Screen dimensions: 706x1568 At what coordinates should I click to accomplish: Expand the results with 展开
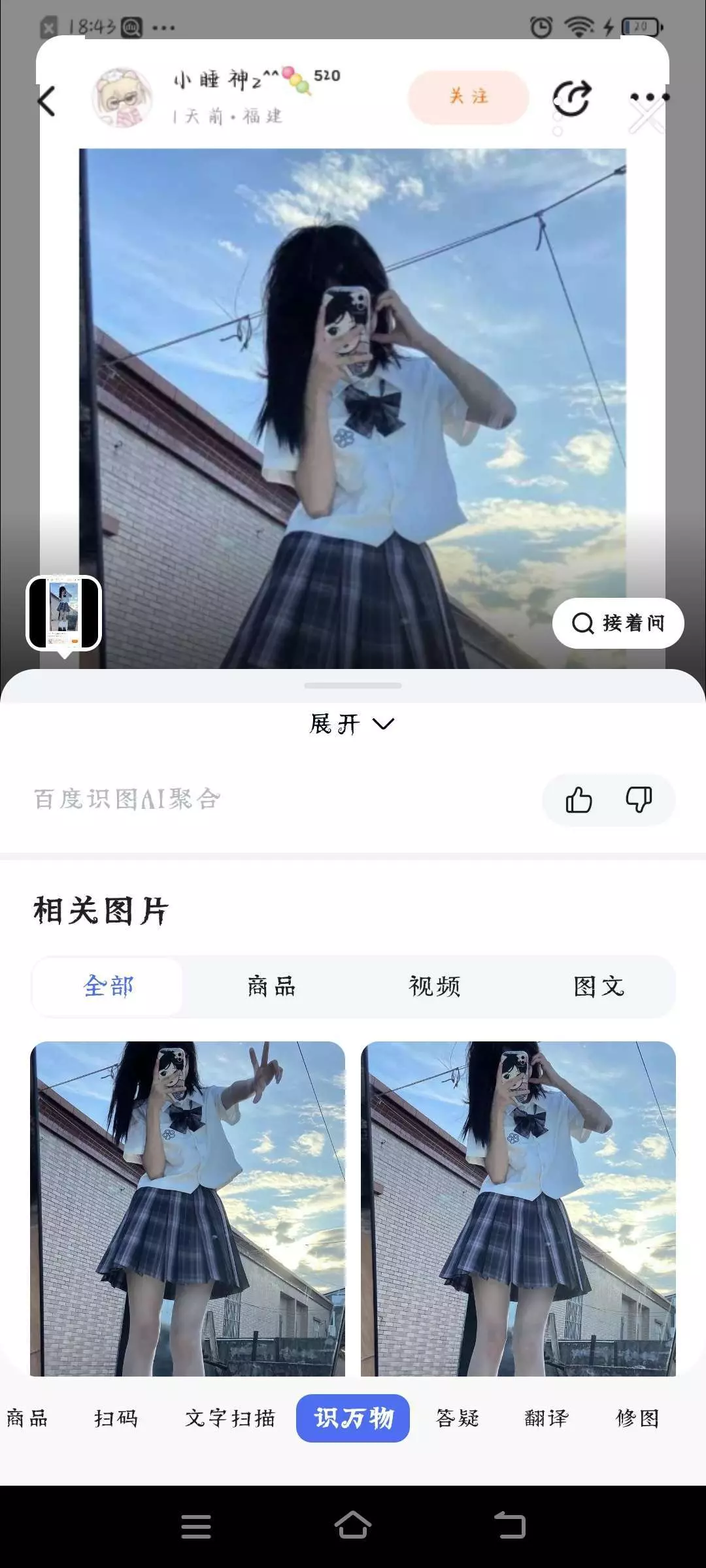click(352, 724)
